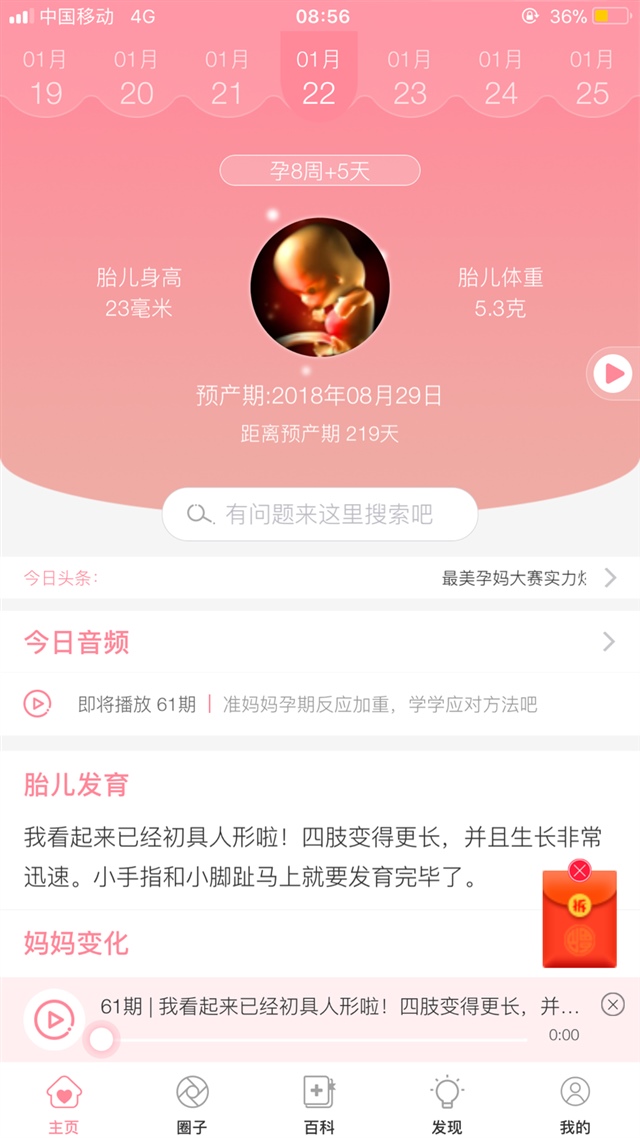The width and height of the screenshot is (640, 1138).
Task: Switch to the 百科 tab
Action: [x=319, y=1104]
